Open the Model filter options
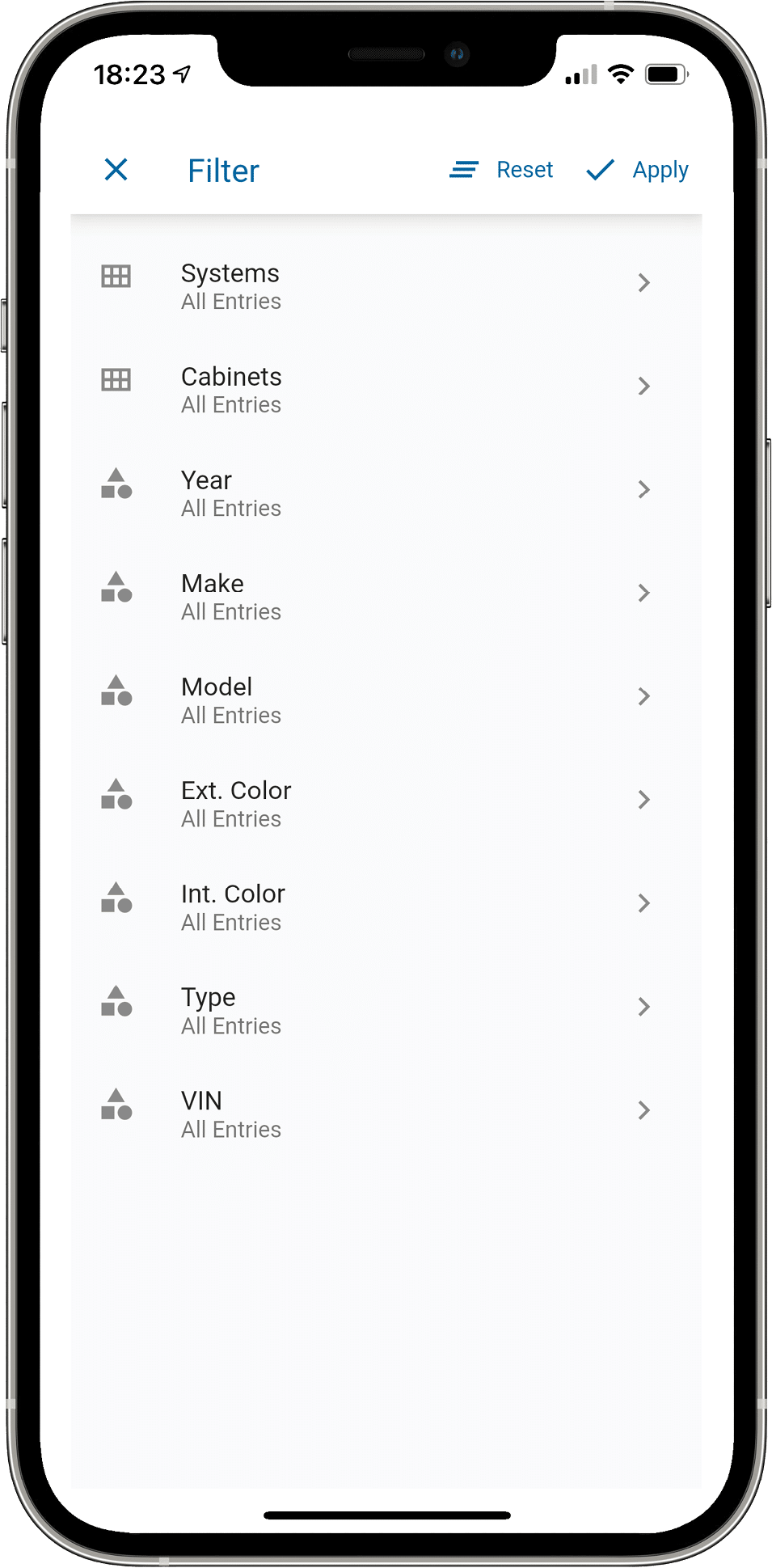The image size is (772, 1568). [386, 700]
